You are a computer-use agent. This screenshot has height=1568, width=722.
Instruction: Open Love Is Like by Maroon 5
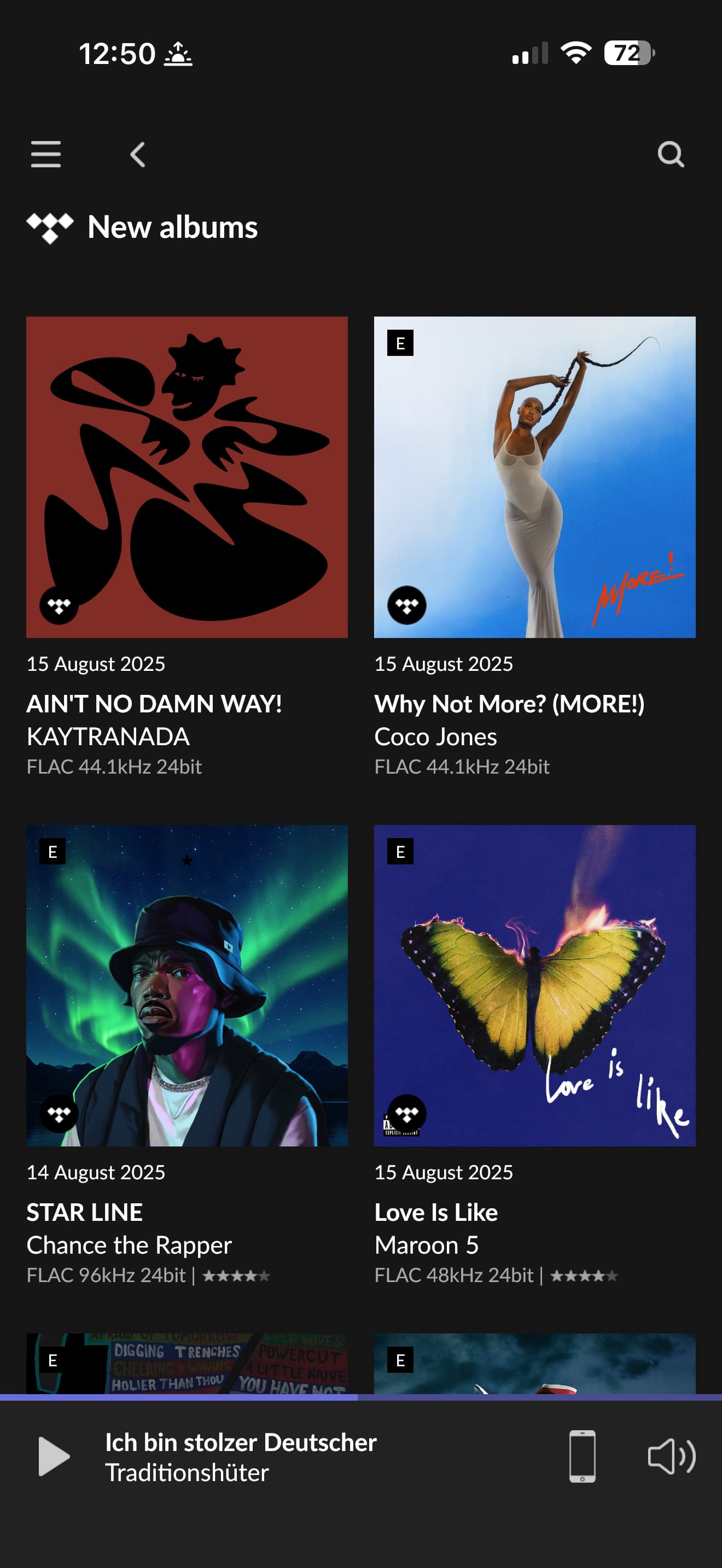(x=534, y=986)
